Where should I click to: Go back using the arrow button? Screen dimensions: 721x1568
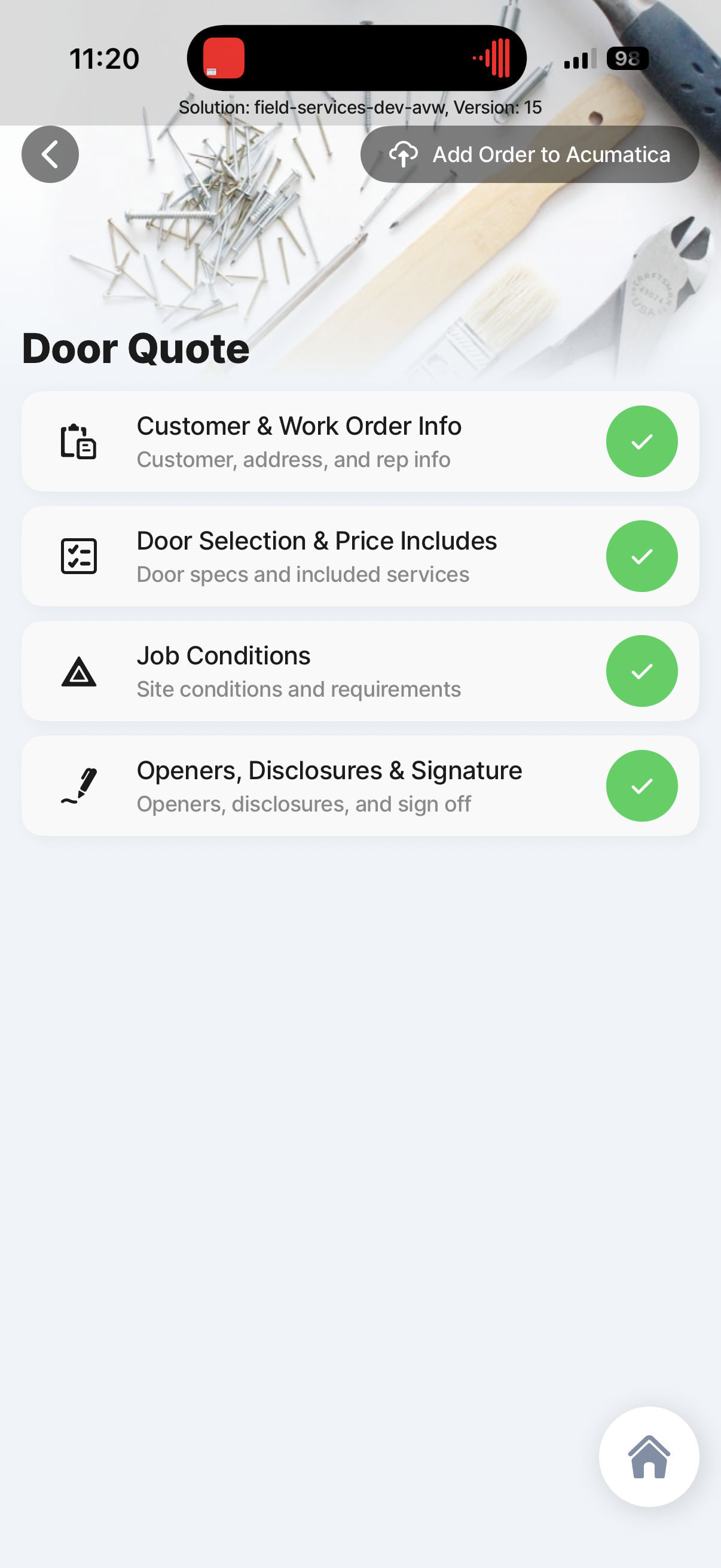click(x=50, y=155)
